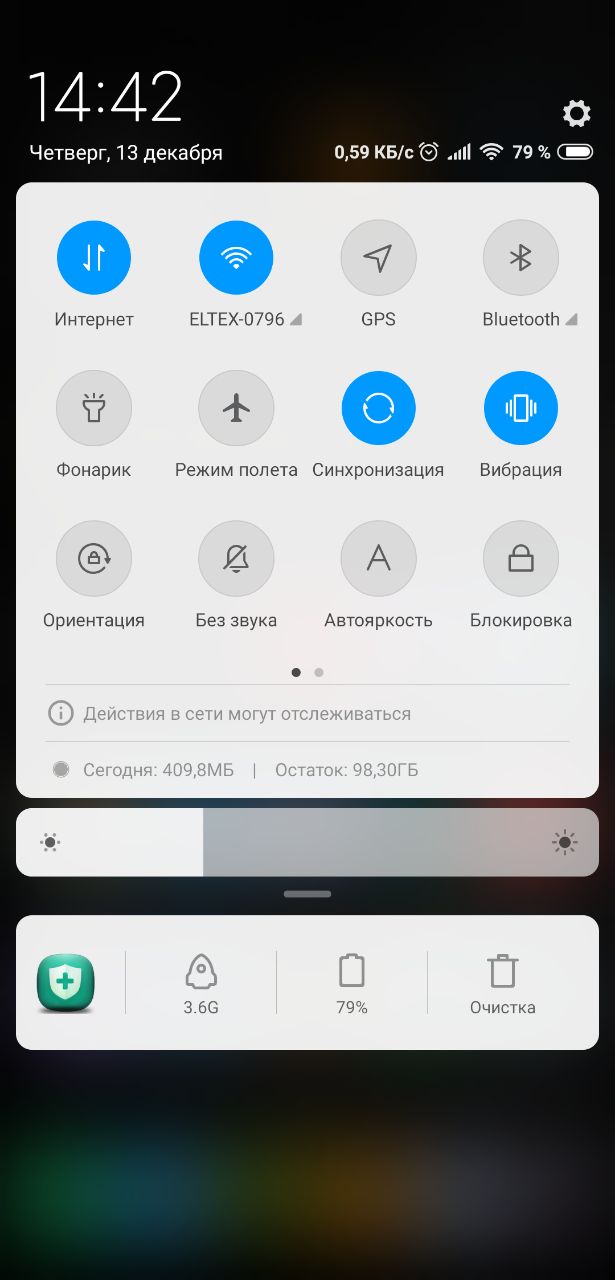Screen dimensions: 615x1280
Task: Turn on Bluetooth
Action: tap(520, 258)
